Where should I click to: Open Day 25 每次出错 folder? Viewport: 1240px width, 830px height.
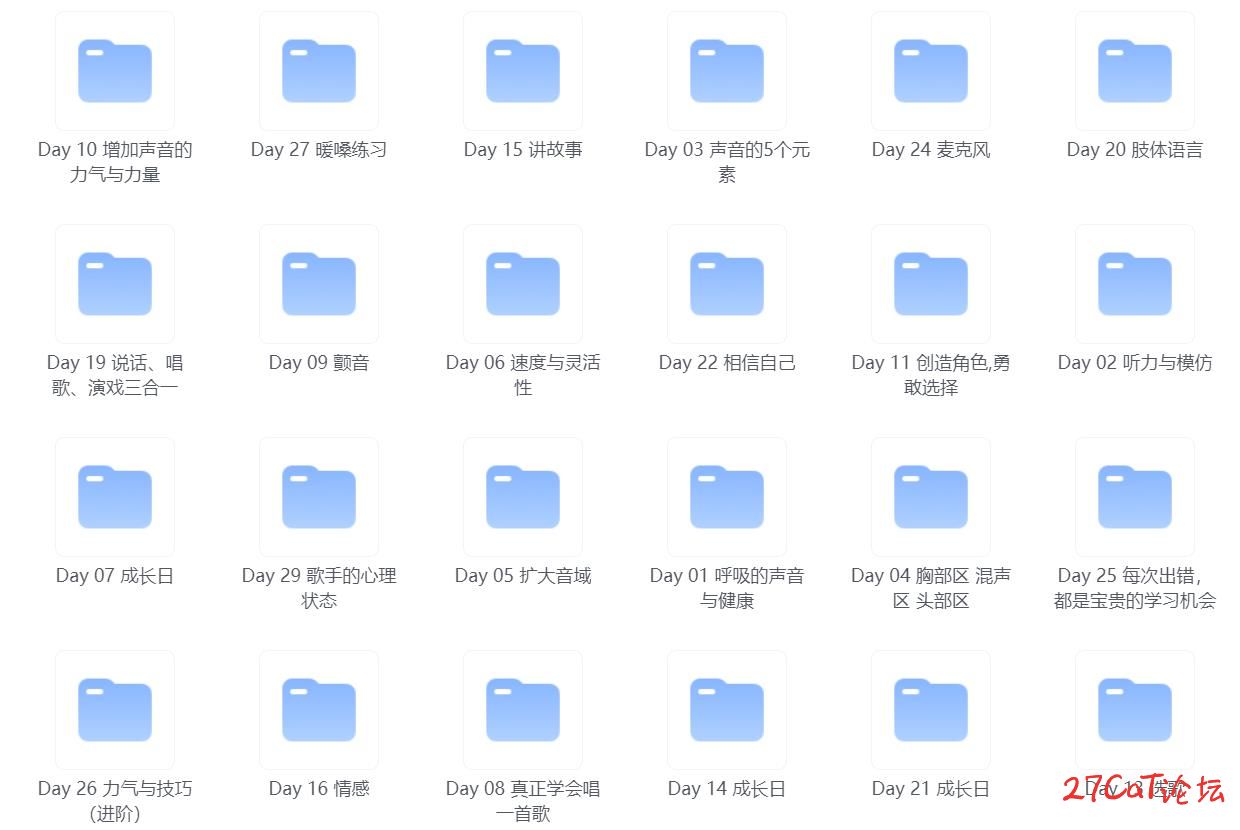point(1135,498)
